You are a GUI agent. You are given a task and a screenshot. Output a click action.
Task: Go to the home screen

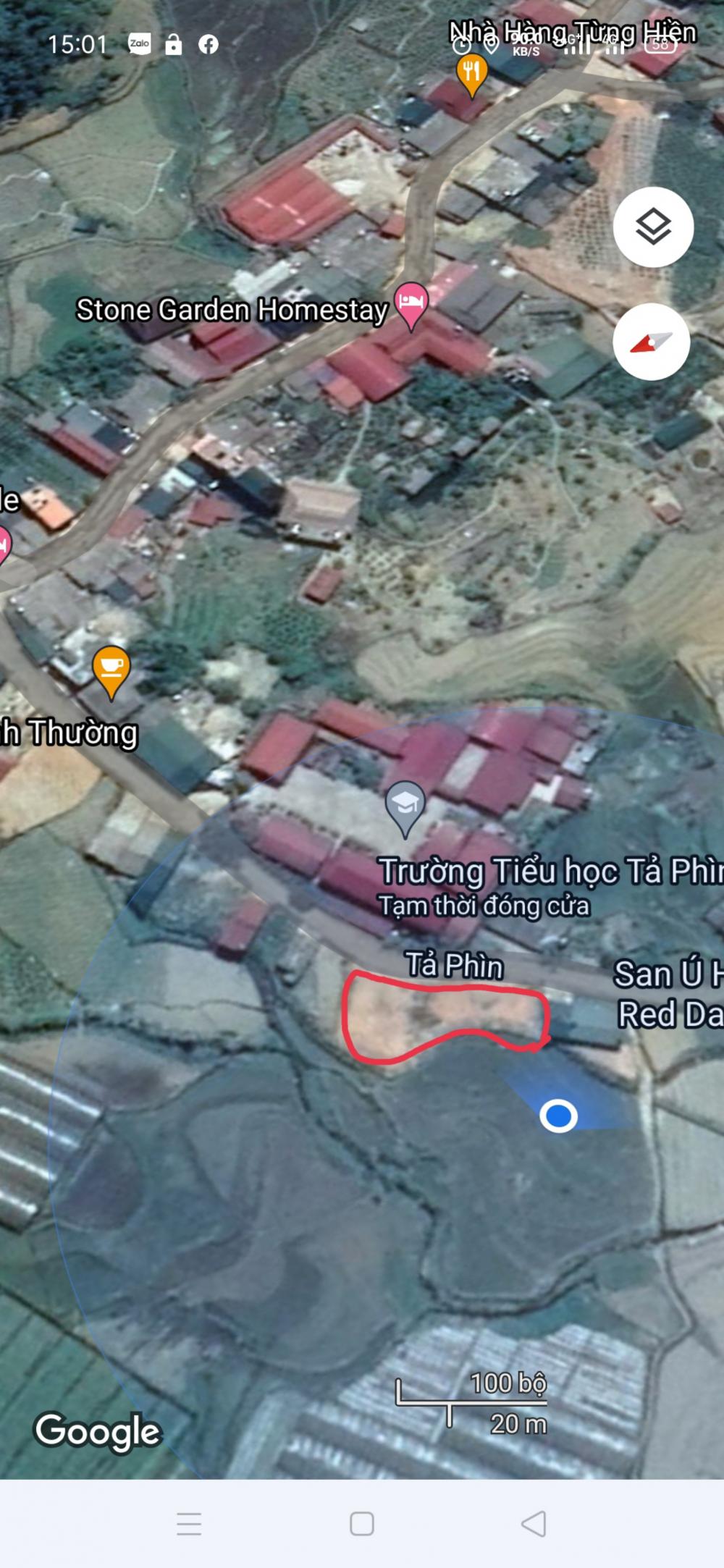click(x=361, y=1523)
